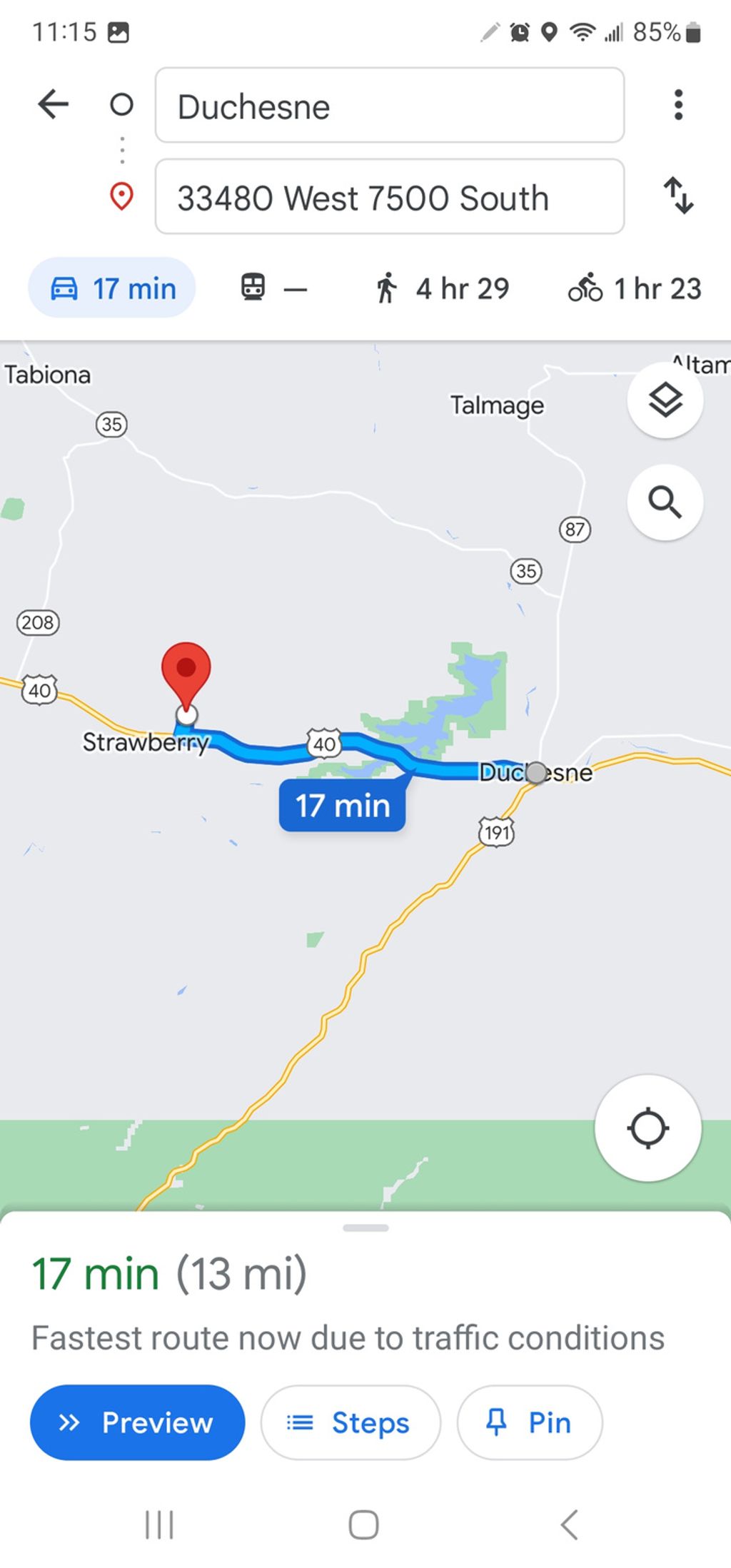Switch to the transit travel mode
This screenshot has height=1568, width=731.
coord(274,288)
